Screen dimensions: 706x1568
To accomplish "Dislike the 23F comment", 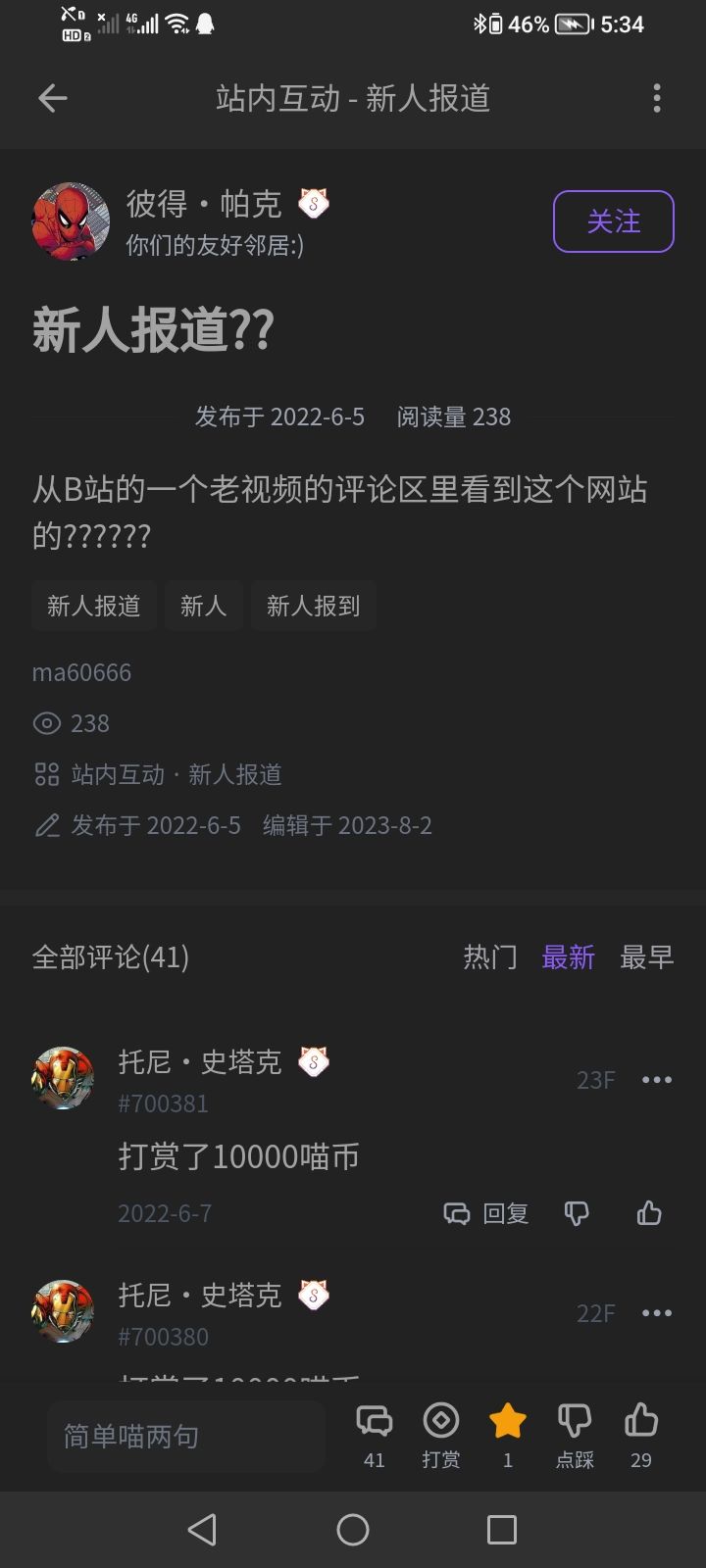I will point(577,1213).
